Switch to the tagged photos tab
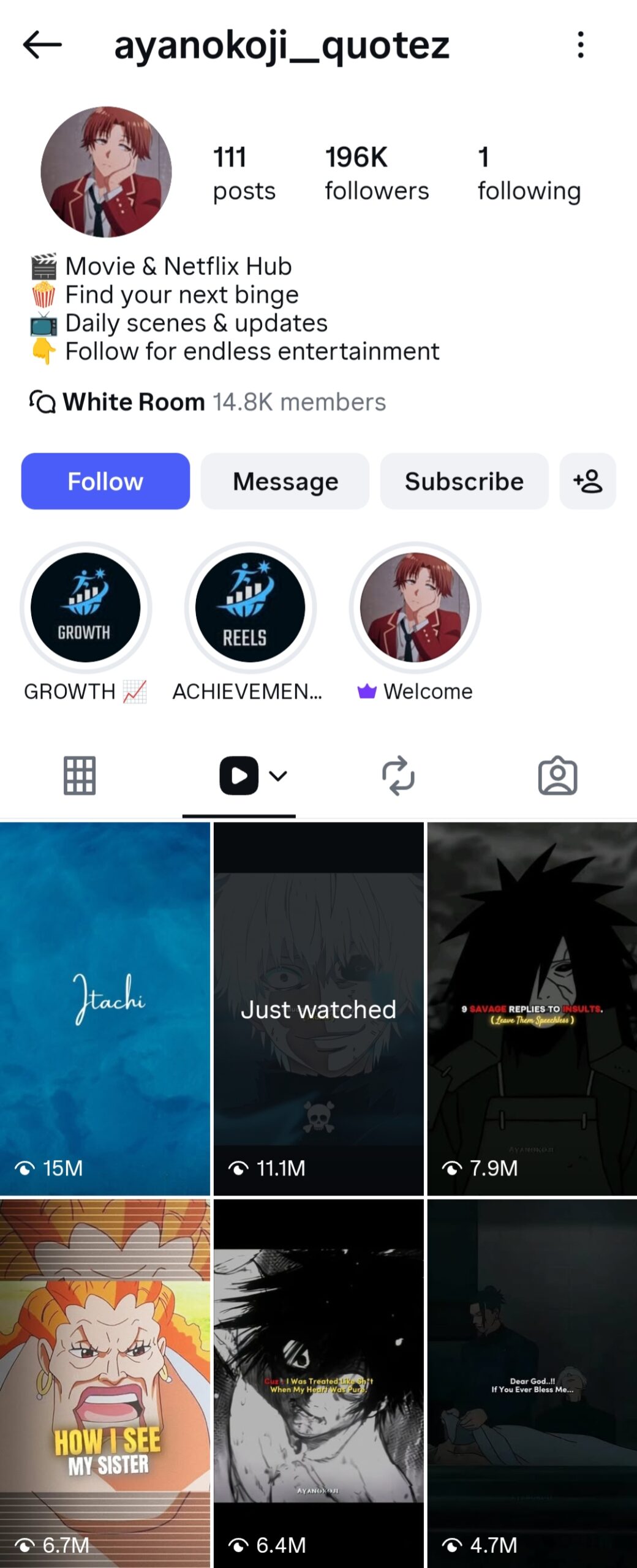 (x=557, y=776)
